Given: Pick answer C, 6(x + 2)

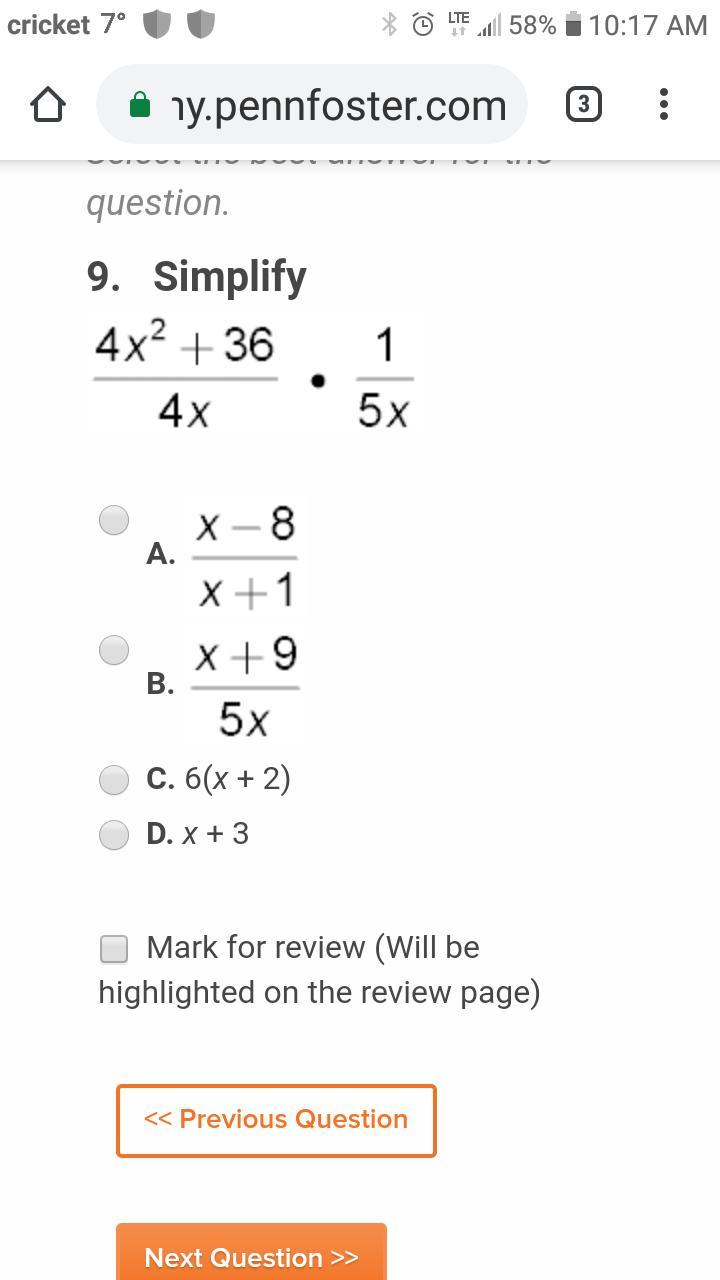Looking at the screenshot, I should click(114, 780).
